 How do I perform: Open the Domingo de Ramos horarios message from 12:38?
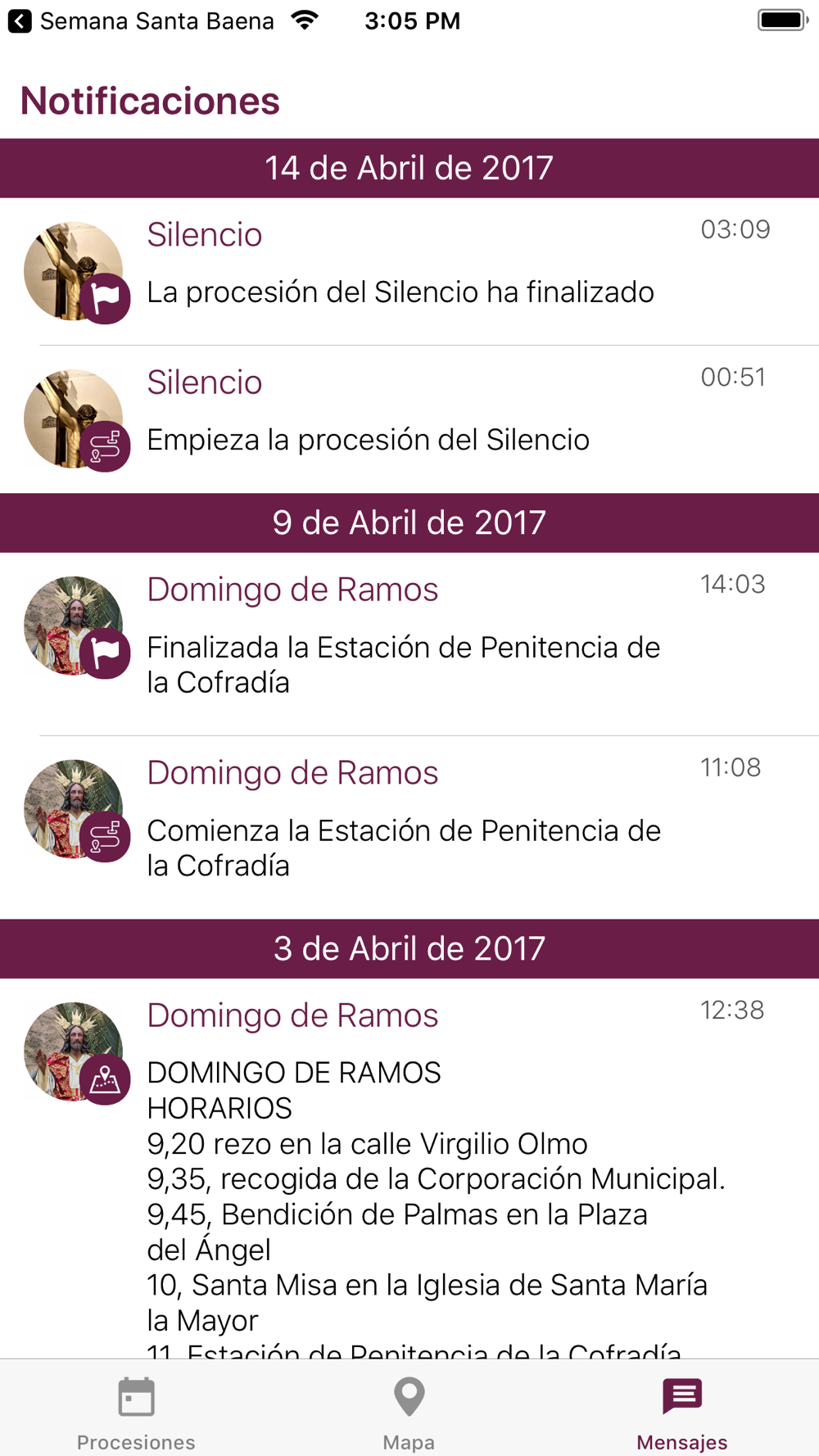pyautogui.click(x=409, y=1169)
